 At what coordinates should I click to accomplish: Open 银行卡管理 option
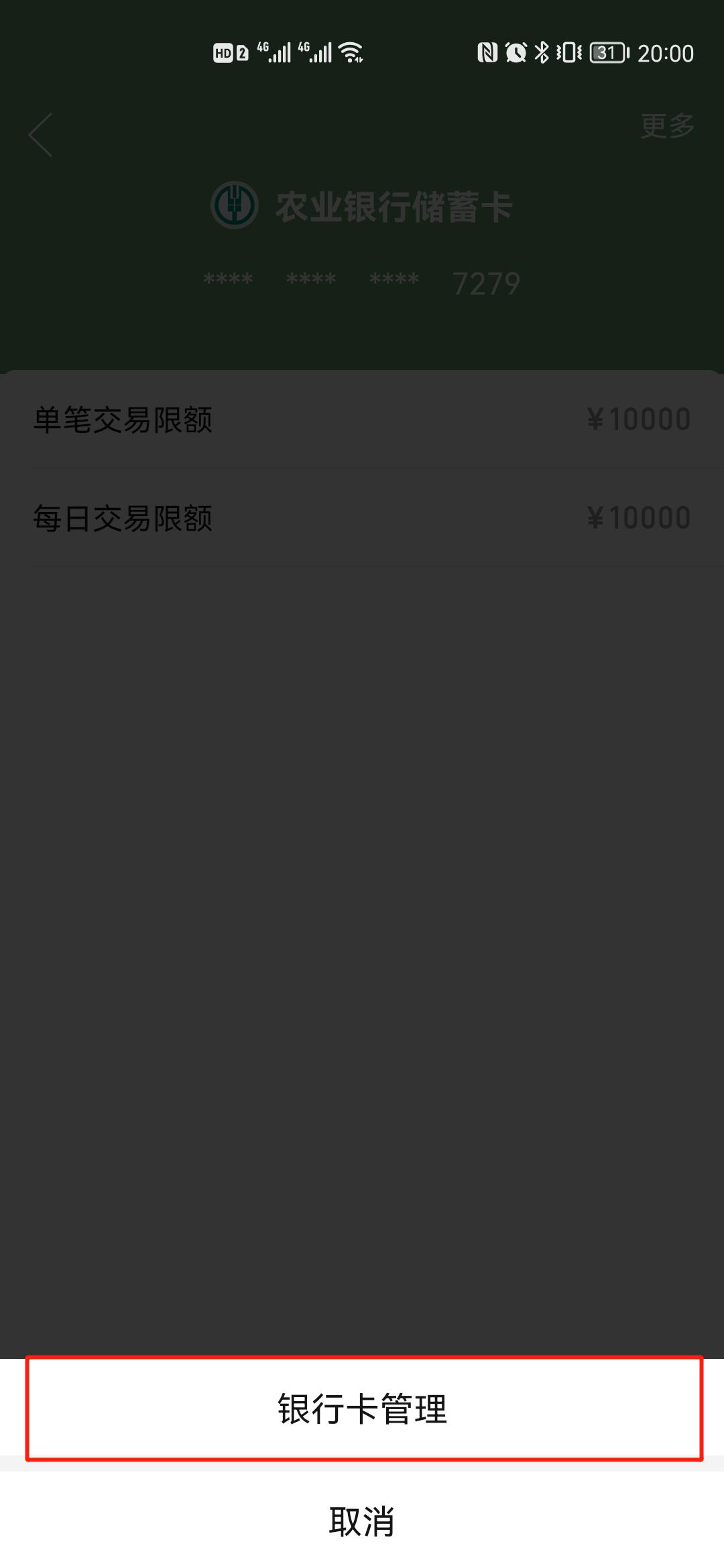[362, 1408]
